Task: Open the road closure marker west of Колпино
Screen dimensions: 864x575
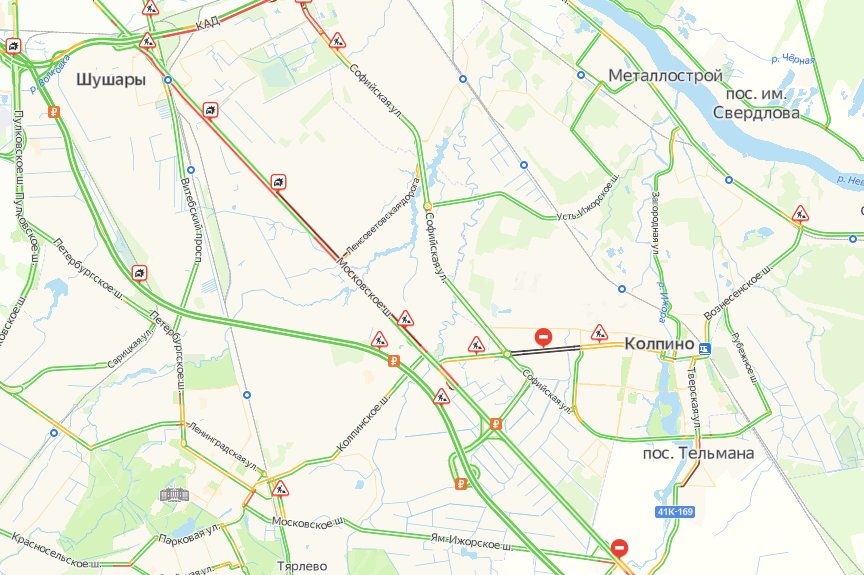Action: click(x=544, y=337)
